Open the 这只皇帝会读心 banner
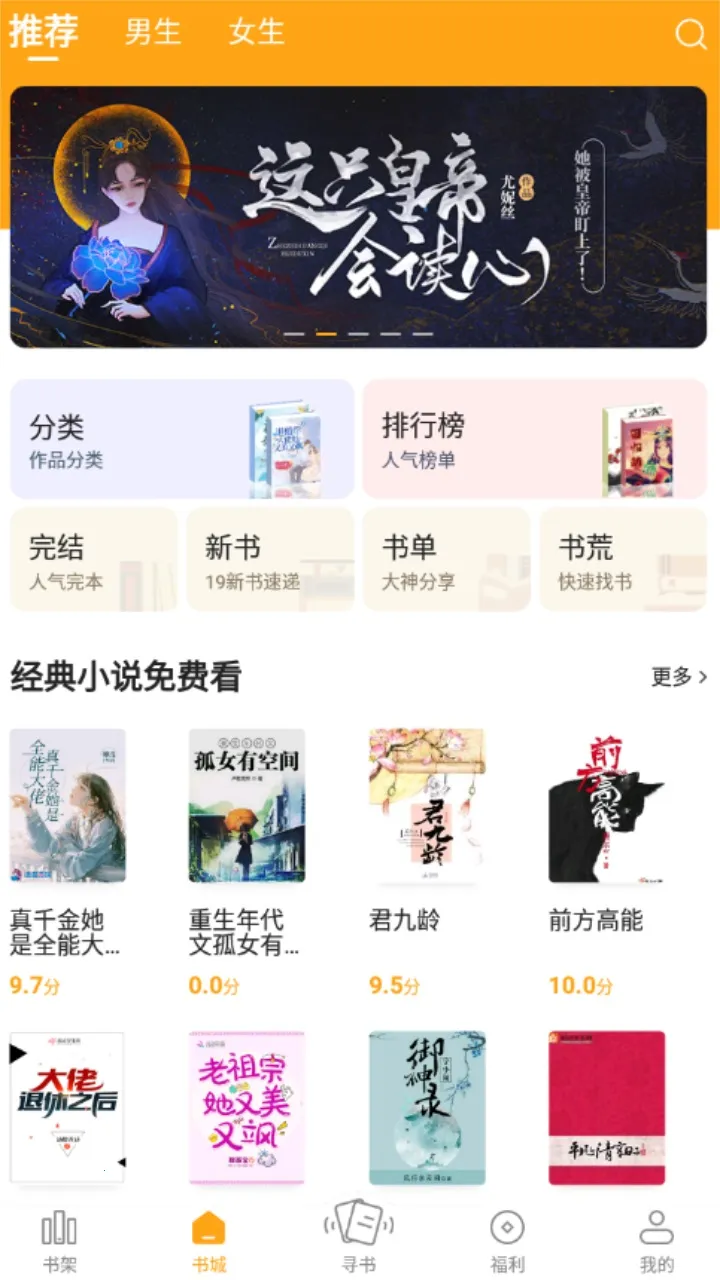This screenshot has height=1280, width=720. 358,217
